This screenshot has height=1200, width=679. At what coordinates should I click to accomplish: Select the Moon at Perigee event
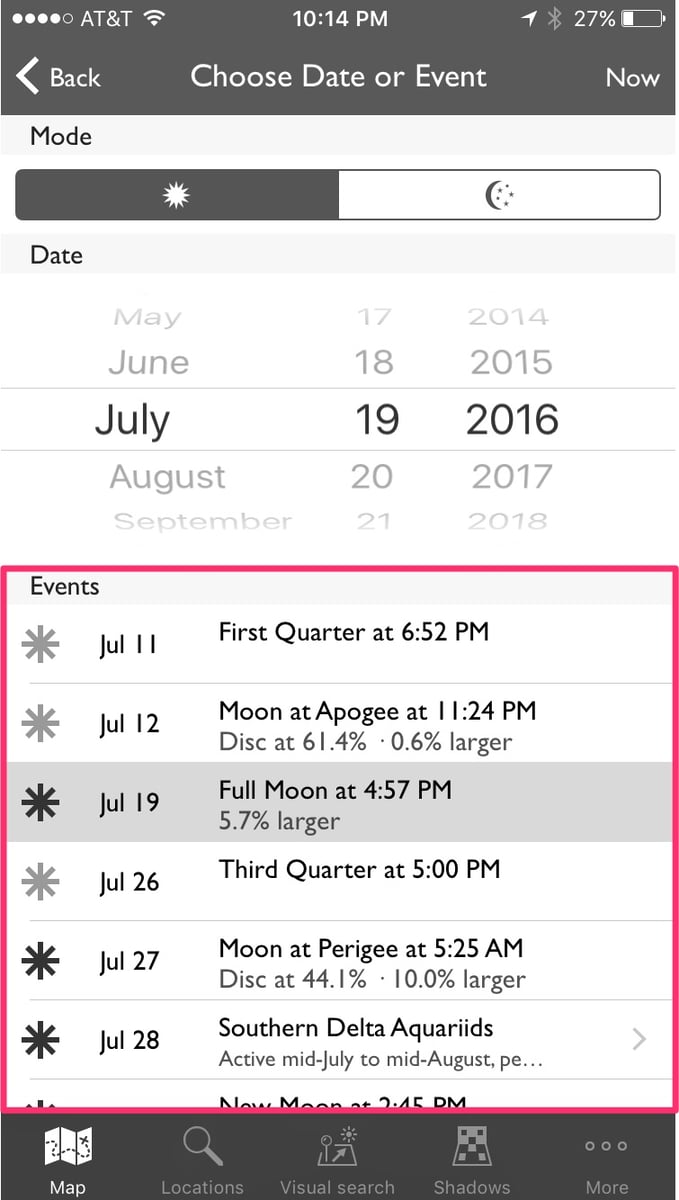coord(340,960)
